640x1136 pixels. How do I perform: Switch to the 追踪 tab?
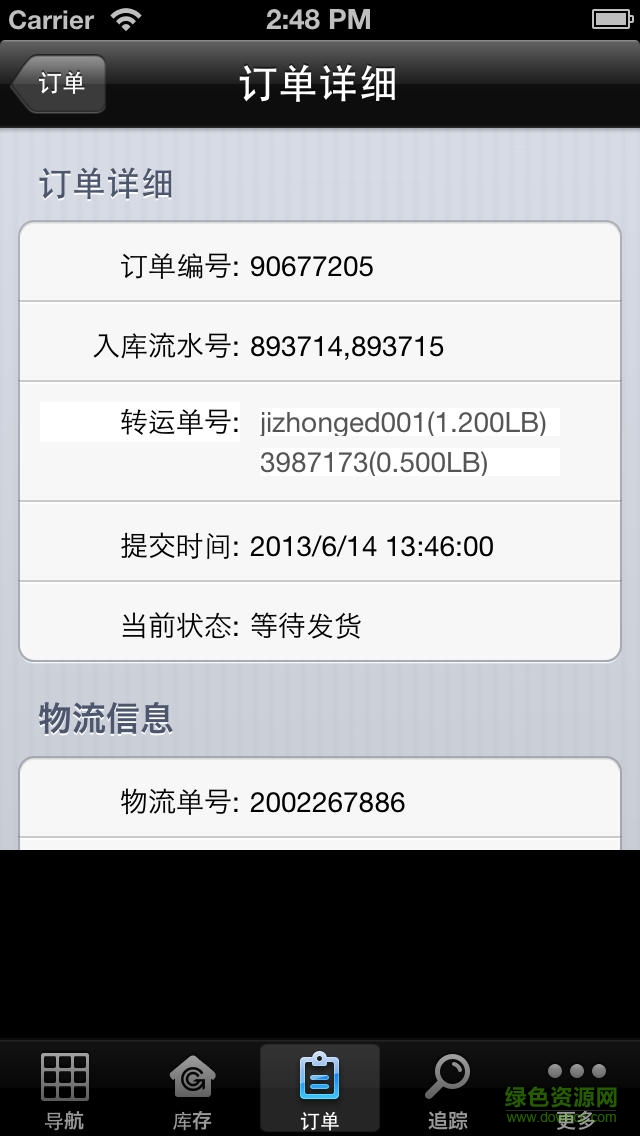(447, 1089)
